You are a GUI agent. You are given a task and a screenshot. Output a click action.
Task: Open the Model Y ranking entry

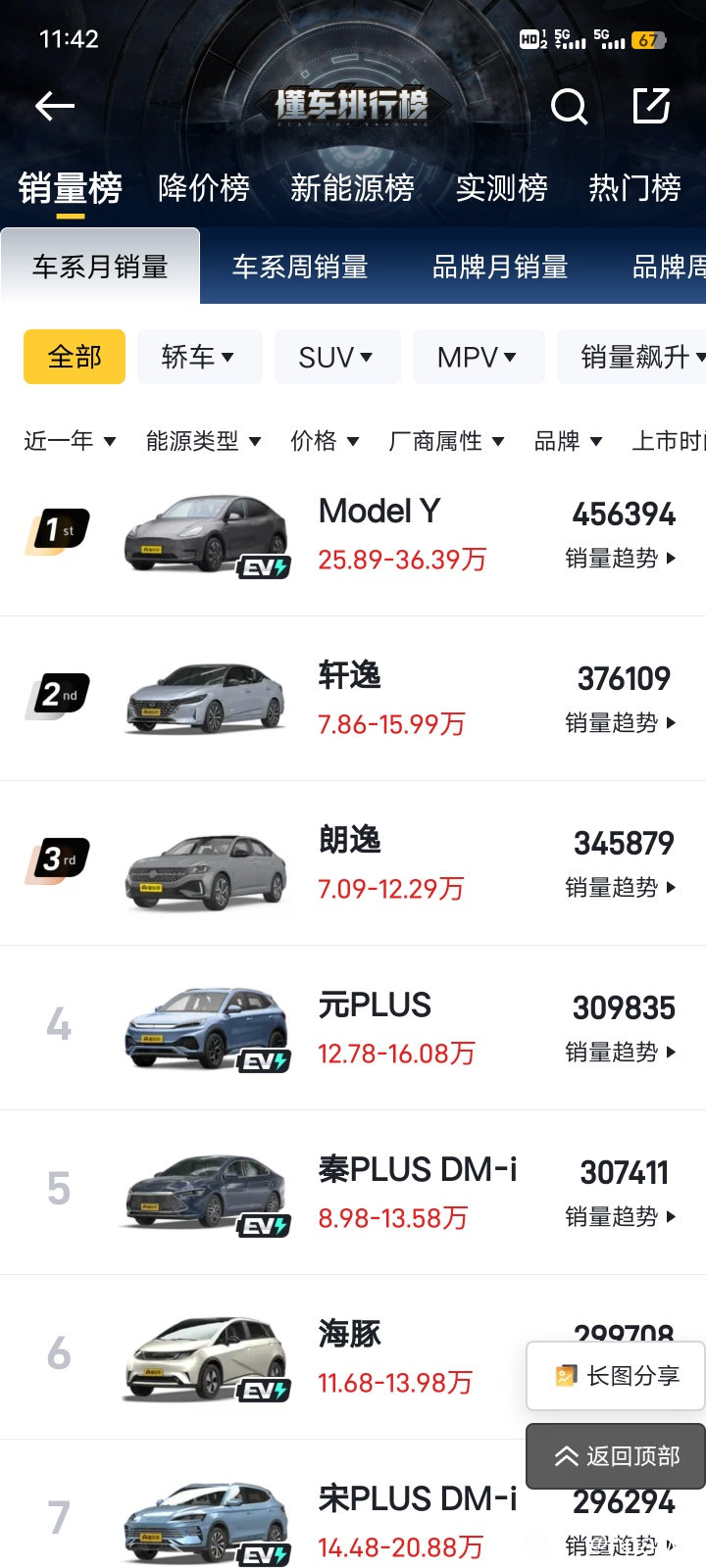380,512
